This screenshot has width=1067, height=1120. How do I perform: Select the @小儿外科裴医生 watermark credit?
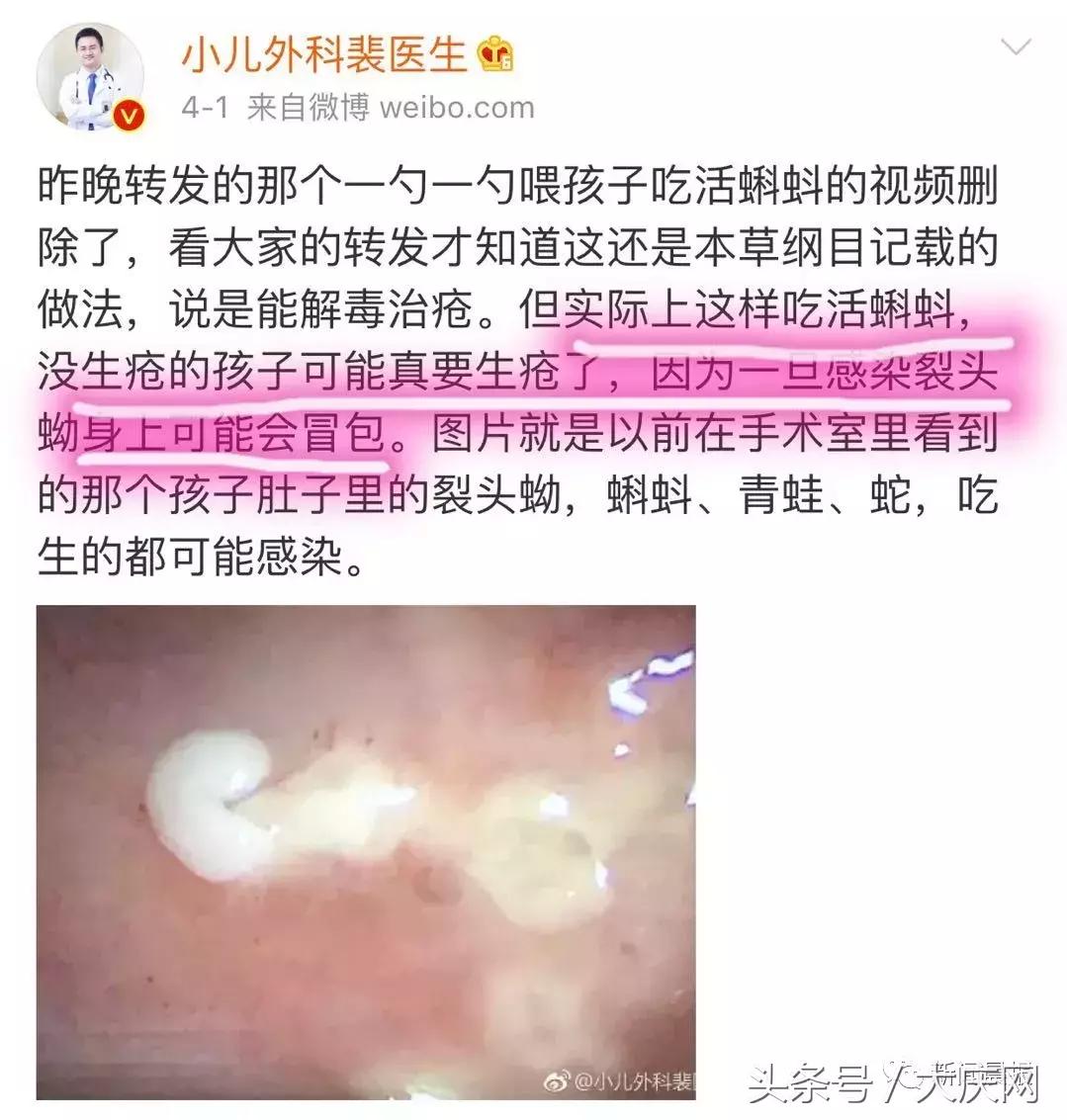pyautogui.click(x=640, y=1082)
